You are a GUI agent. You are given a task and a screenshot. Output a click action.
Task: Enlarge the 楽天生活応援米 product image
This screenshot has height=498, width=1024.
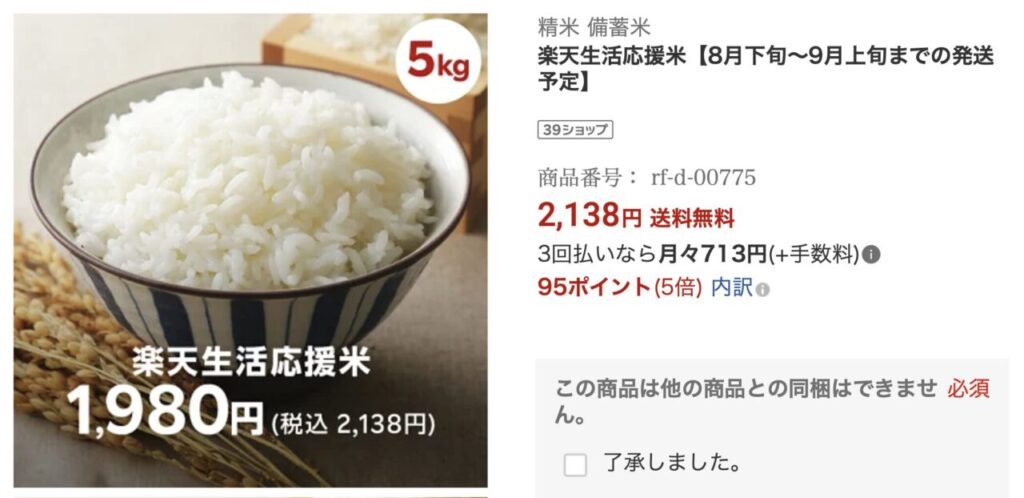tap(250, 249)
